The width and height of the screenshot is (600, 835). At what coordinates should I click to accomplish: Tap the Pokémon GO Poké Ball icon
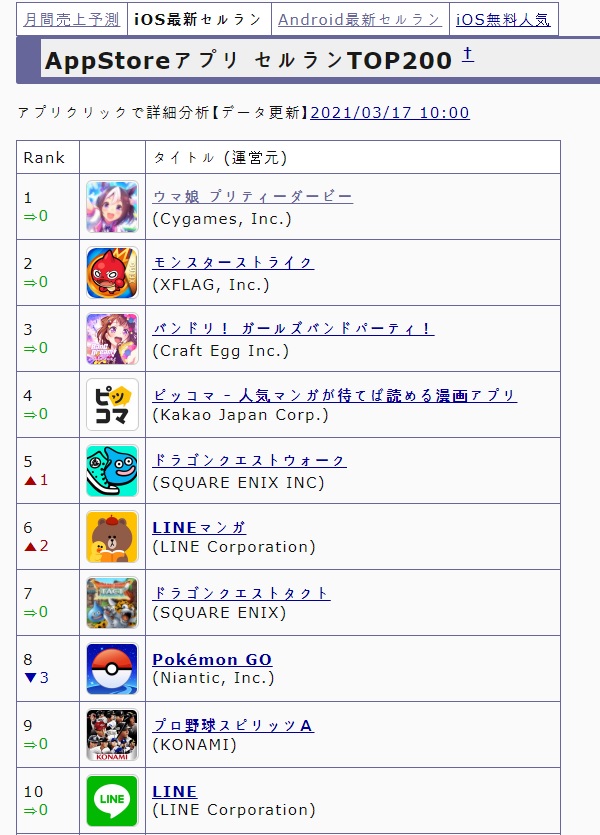click(112, 669)
